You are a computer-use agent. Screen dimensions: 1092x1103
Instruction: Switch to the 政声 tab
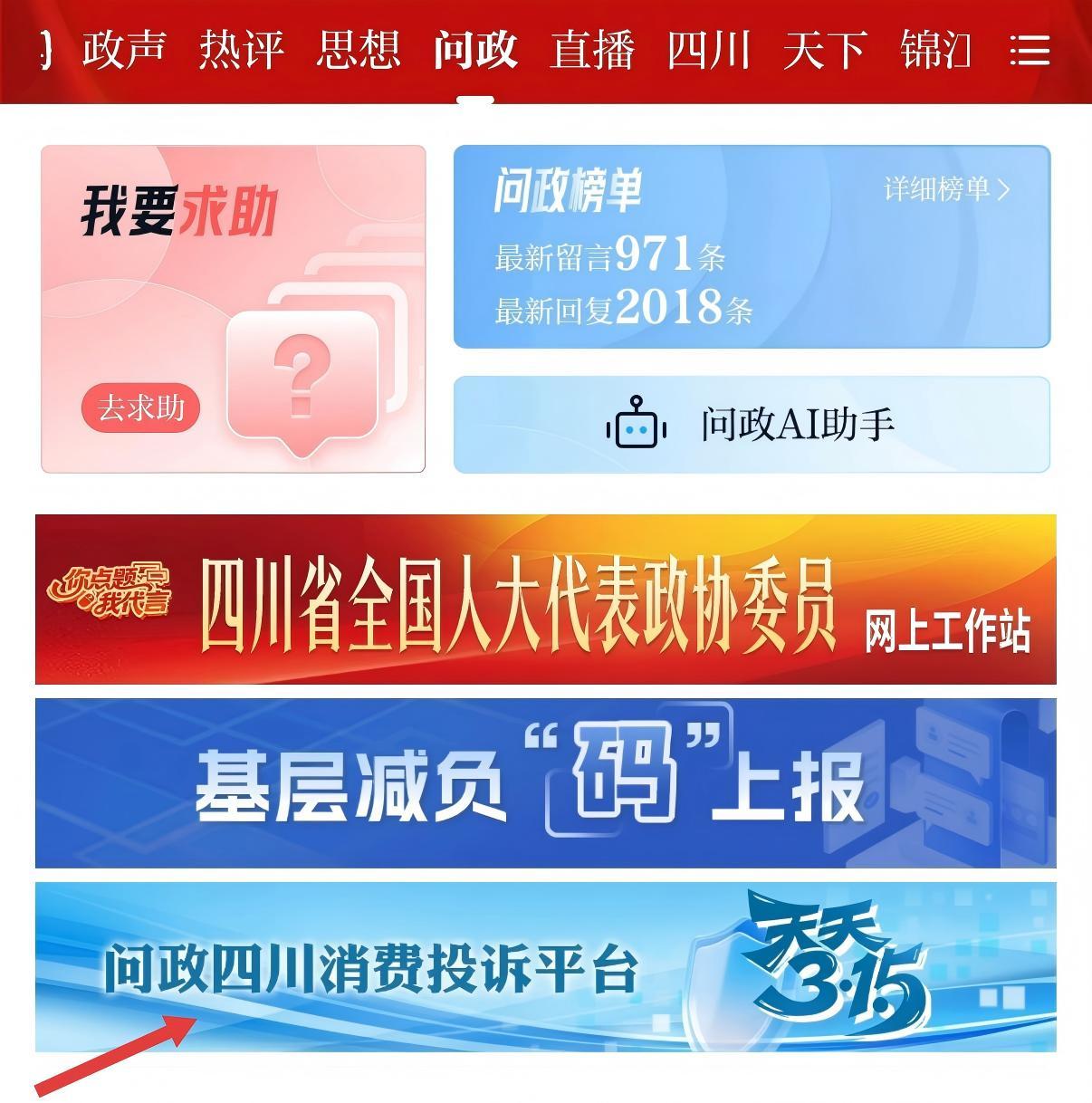[124, 50]
